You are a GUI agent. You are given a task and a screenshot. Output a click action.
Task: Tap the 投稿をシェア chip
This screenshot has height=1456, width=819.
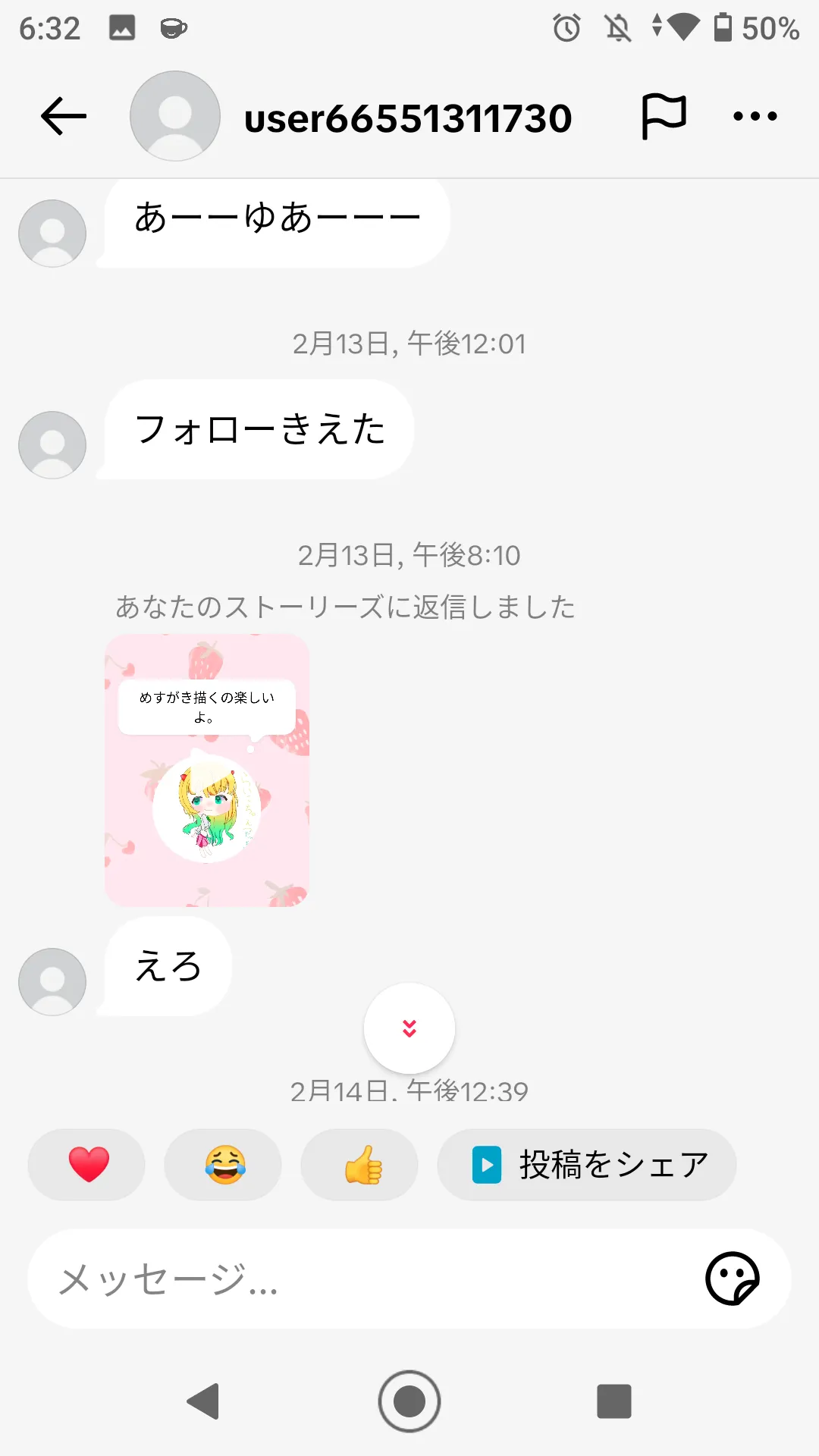click(x=587, y=1165)
